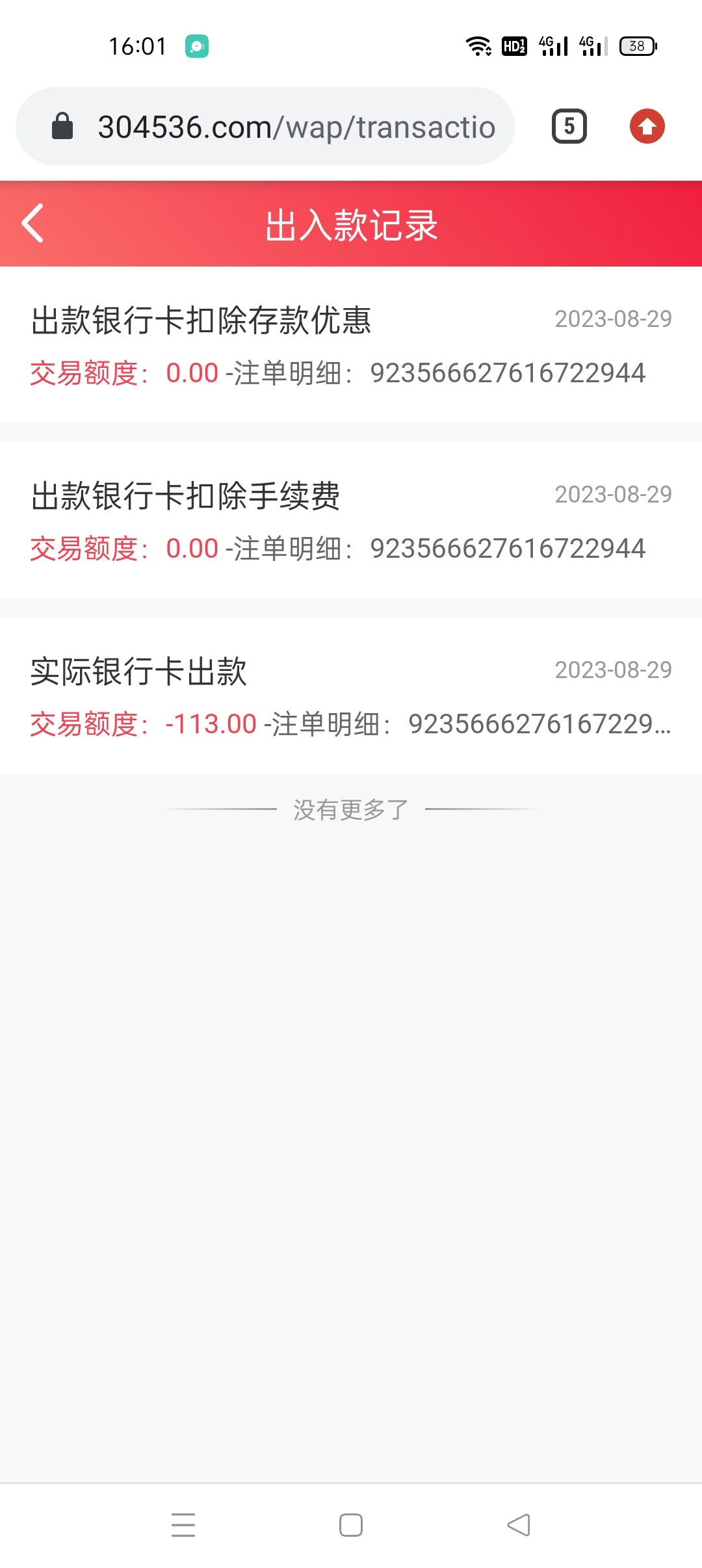This screenshot has height=1568, width=702.
Task: Go to the system home screen
Action: pyautogui.click(x=351, y=1525)
